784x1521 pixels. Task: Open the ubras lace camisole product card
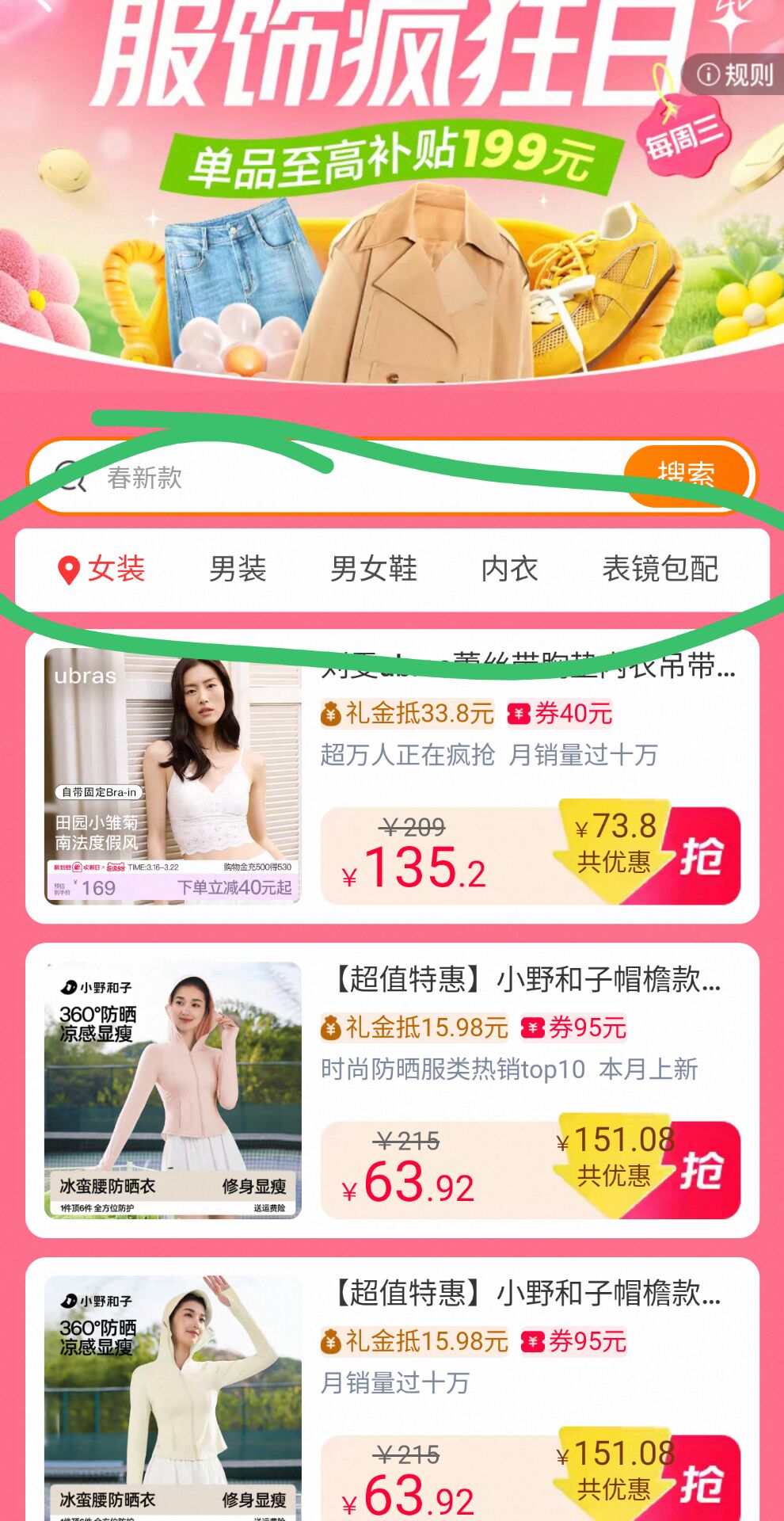point(173,776)
